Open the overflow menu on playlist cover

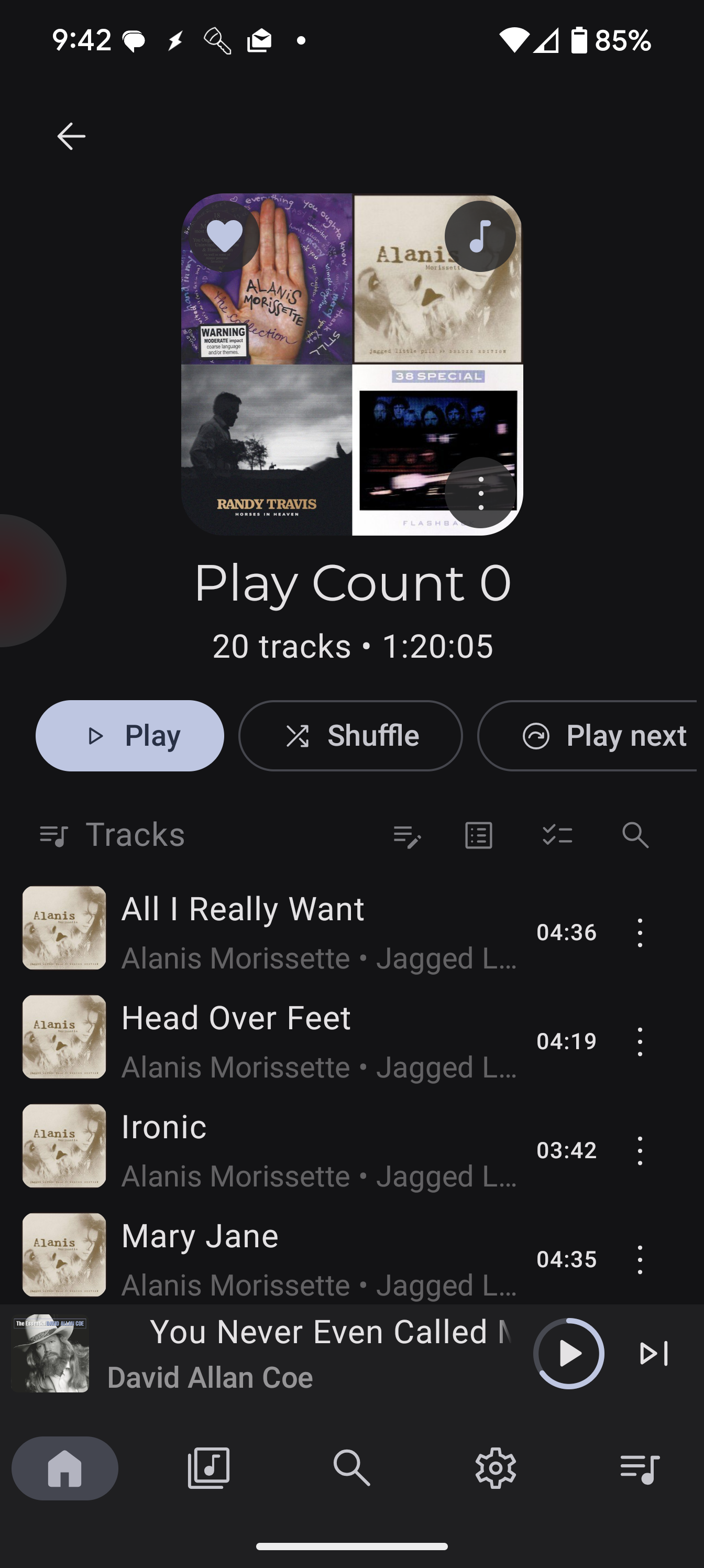(x=481, y=493)
